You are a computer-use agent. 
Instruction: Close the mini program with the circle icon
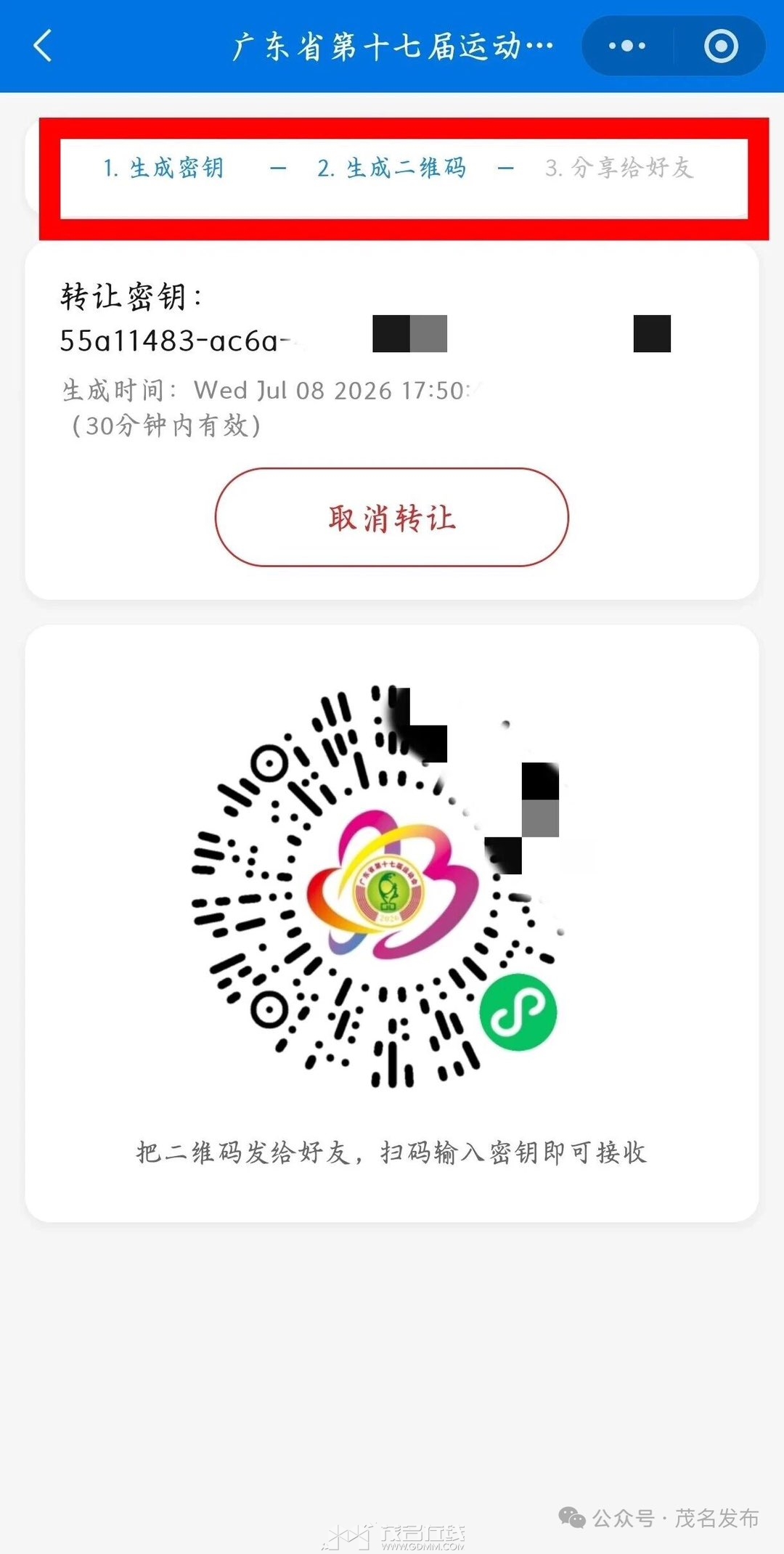(x=721, y=46)
